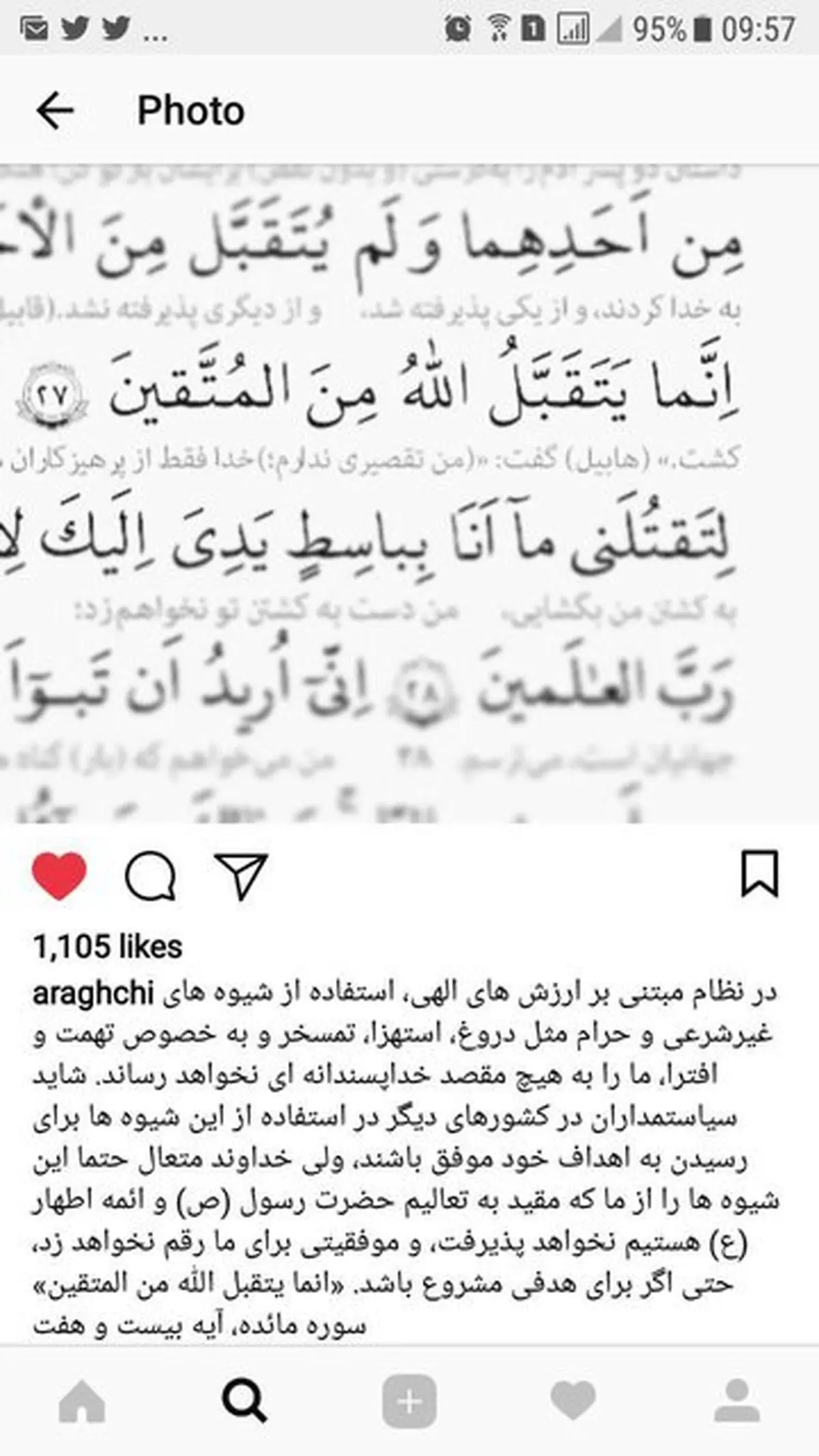The image size is (819, 1456).
Task: Go back from the Photo screen
Action: coord(55,111)
